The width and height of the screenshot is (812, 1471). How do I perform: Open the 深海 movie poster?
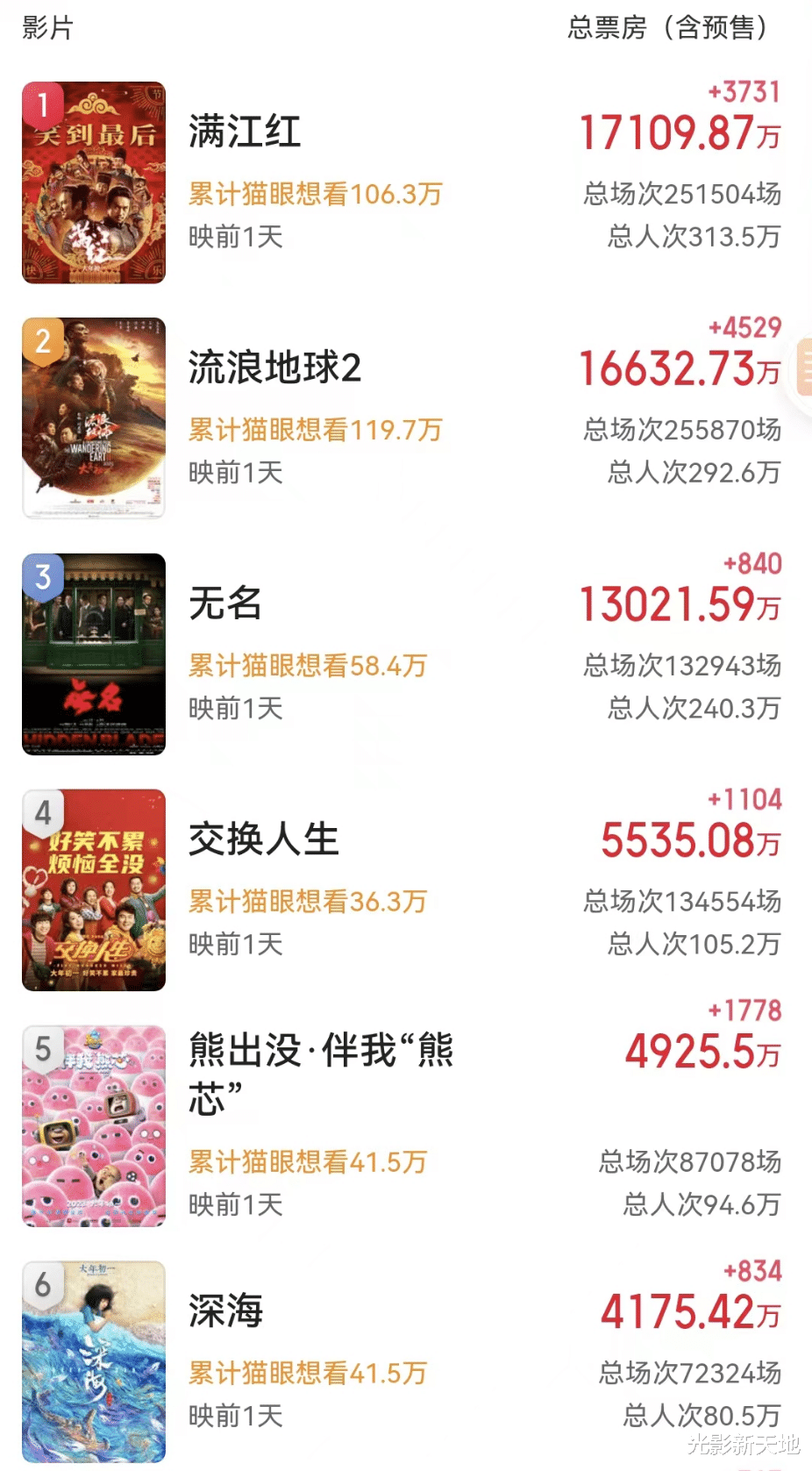[x=94, y=1360]
